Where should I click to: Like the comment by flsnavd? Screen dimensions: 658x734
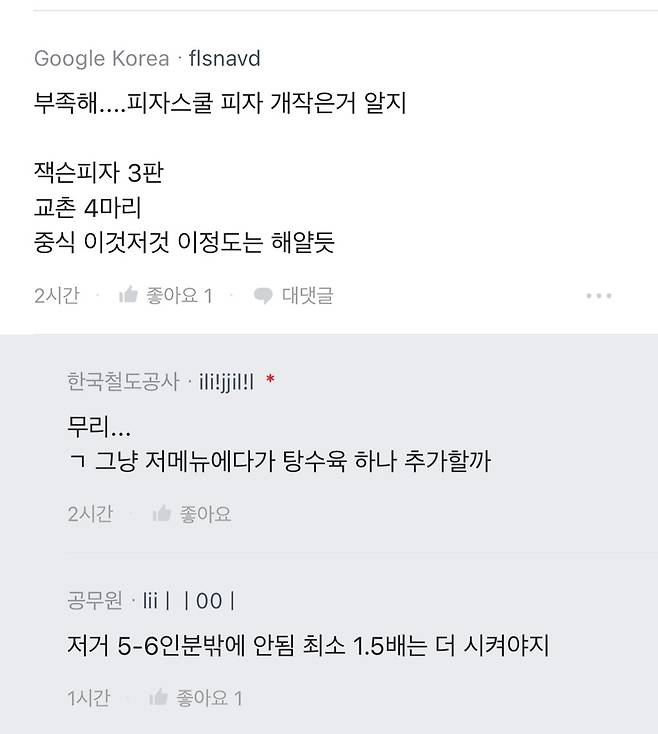[165, 295]
